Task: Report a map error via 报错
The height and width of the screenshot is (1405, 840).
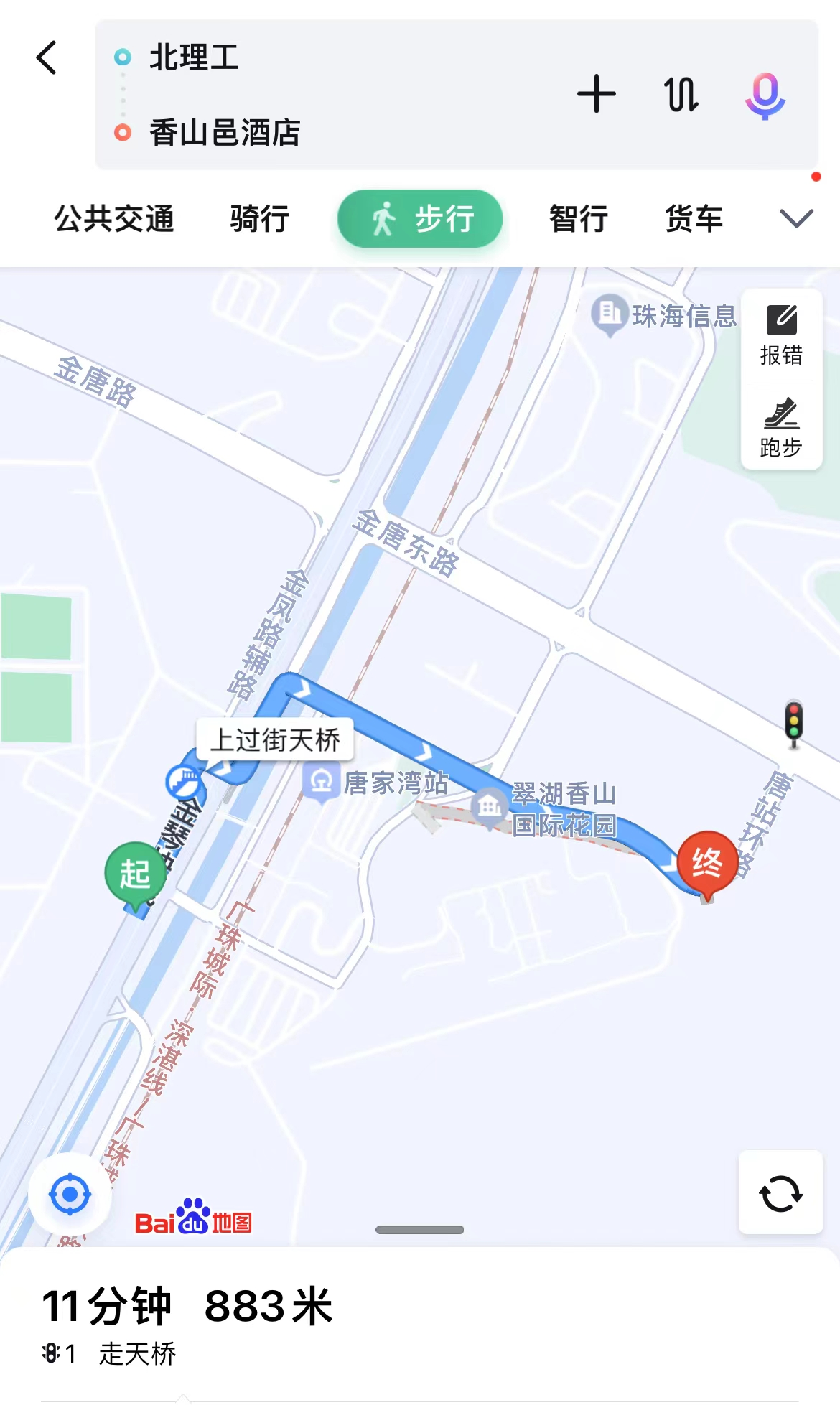Action: point(781,335)
